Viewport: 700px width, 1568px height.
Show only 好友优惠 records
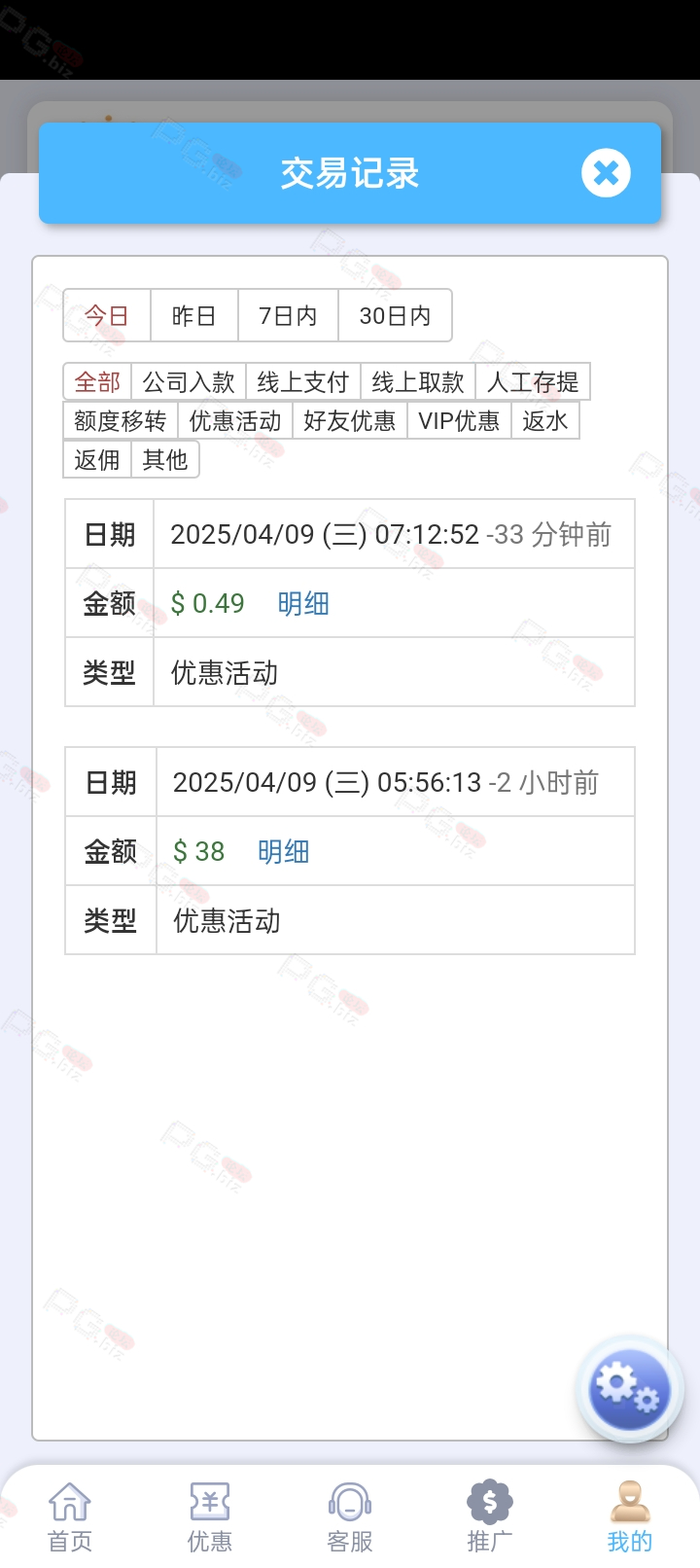pos(350,420)
